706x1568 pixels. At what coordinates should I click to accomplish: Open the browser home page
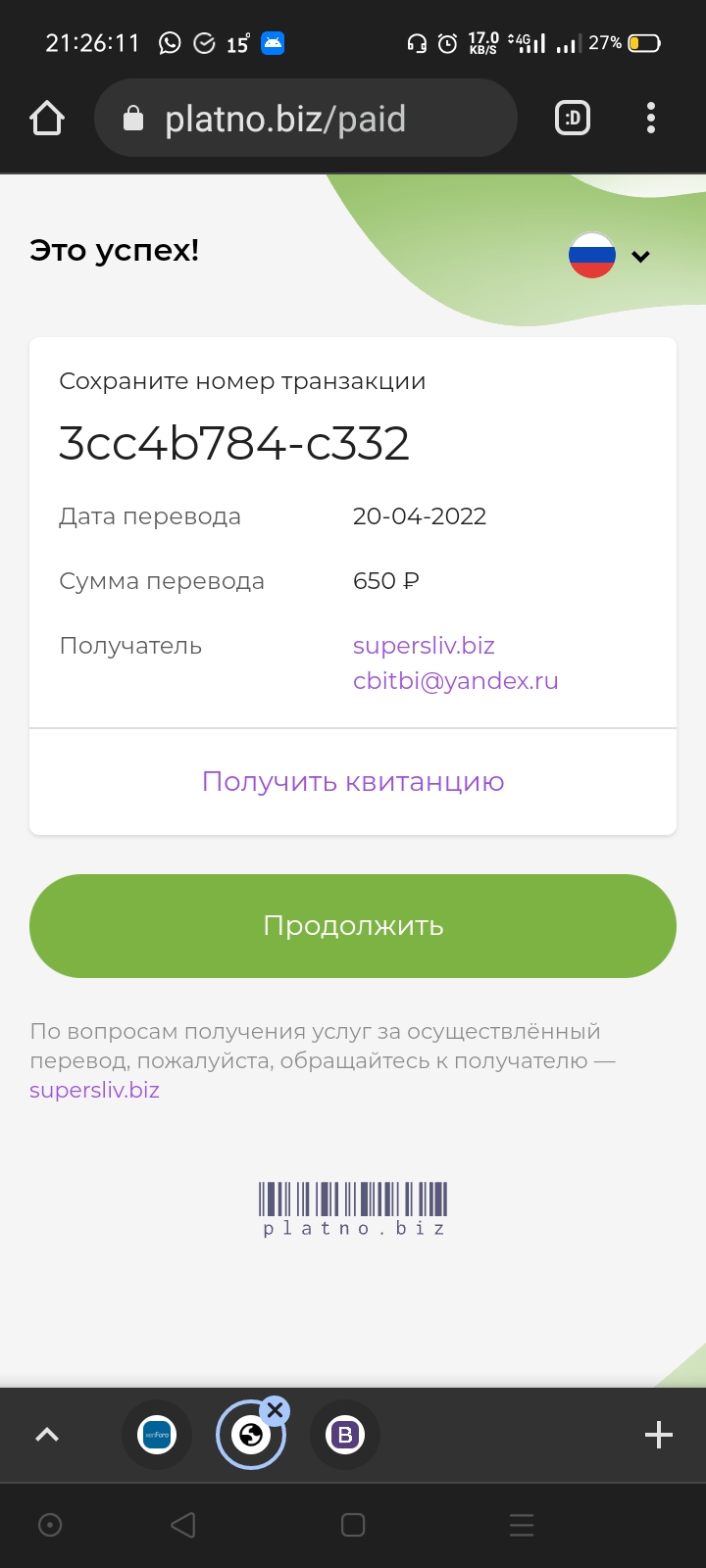[x=47, y=119]
